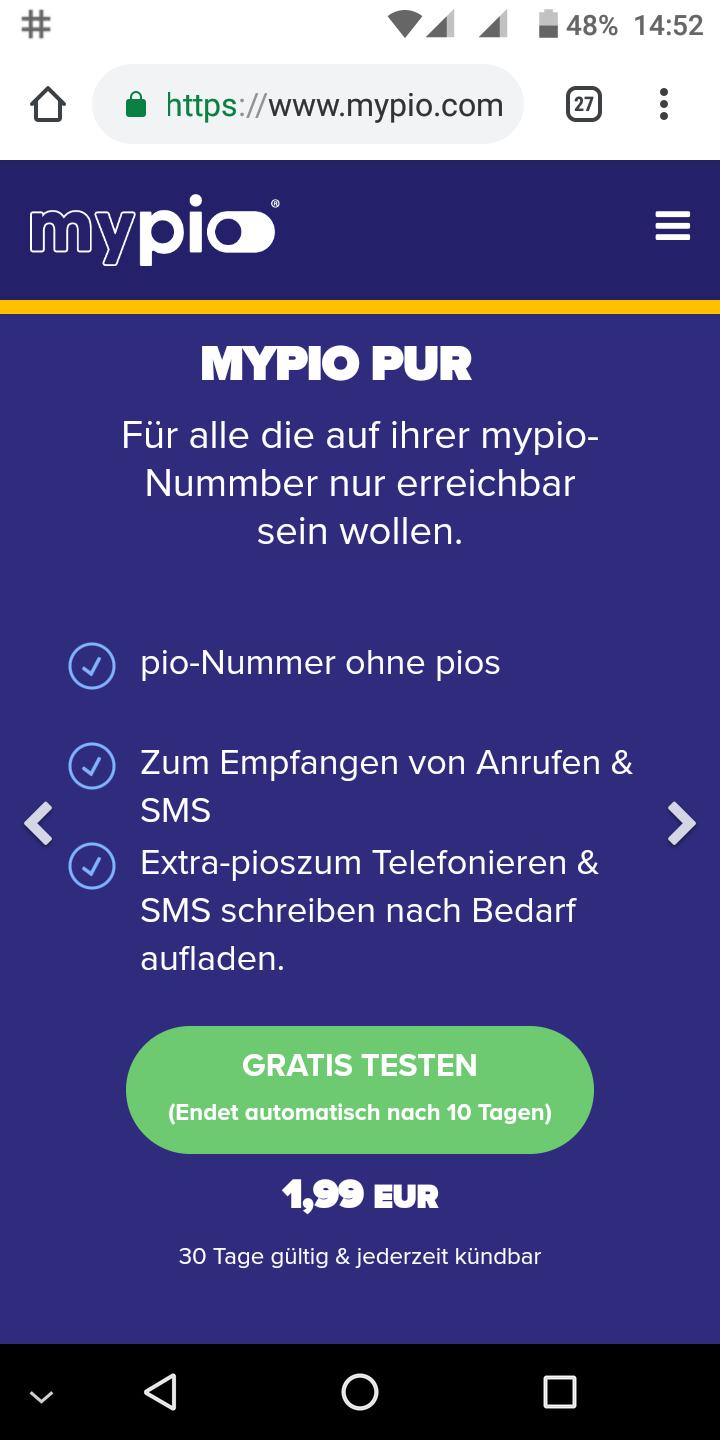Open recent apps from the navigation bar
Image resolution: width=720 pixels, height=1440 pixels.
click(560, 1392)
